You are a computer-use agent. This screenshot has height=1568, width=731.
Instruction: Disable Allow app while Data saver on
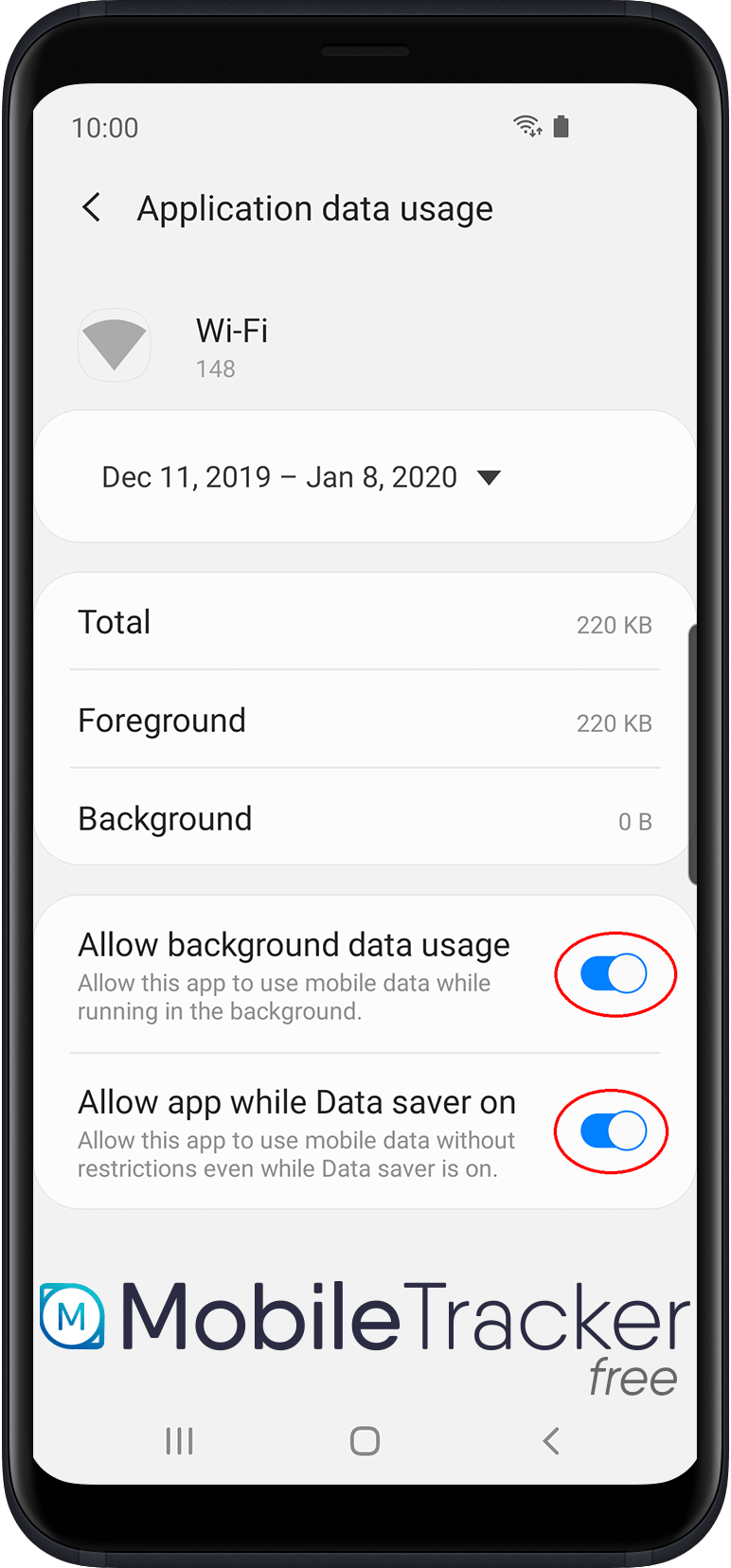614,1131
